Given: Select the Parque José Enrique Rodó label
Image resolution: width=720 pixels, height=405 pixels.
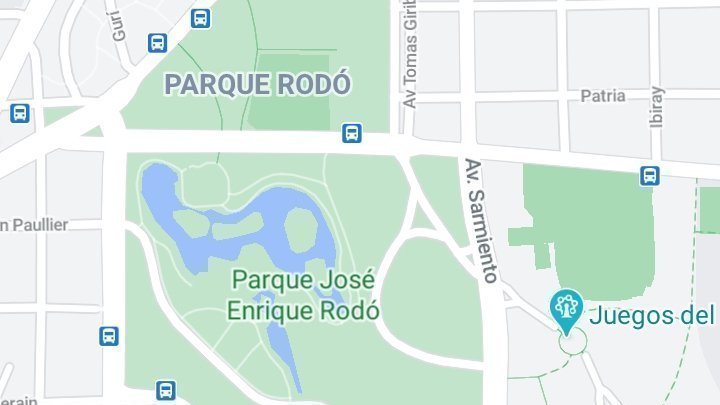Looking at the screenshot, I should [303, 294].
